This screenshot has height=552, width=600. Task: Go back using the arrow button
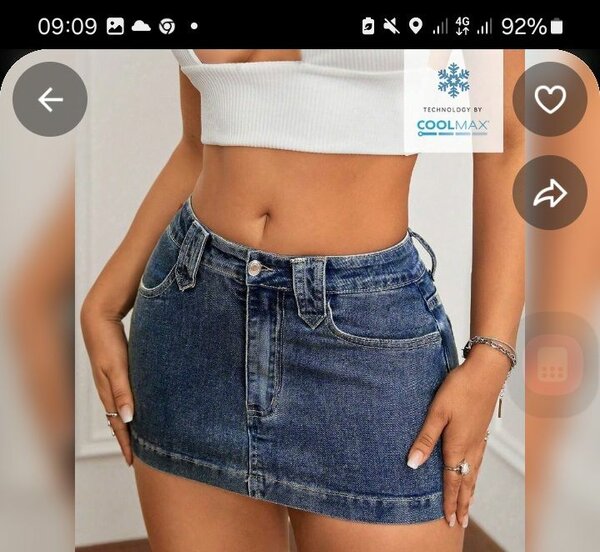[x=50, y=99]
